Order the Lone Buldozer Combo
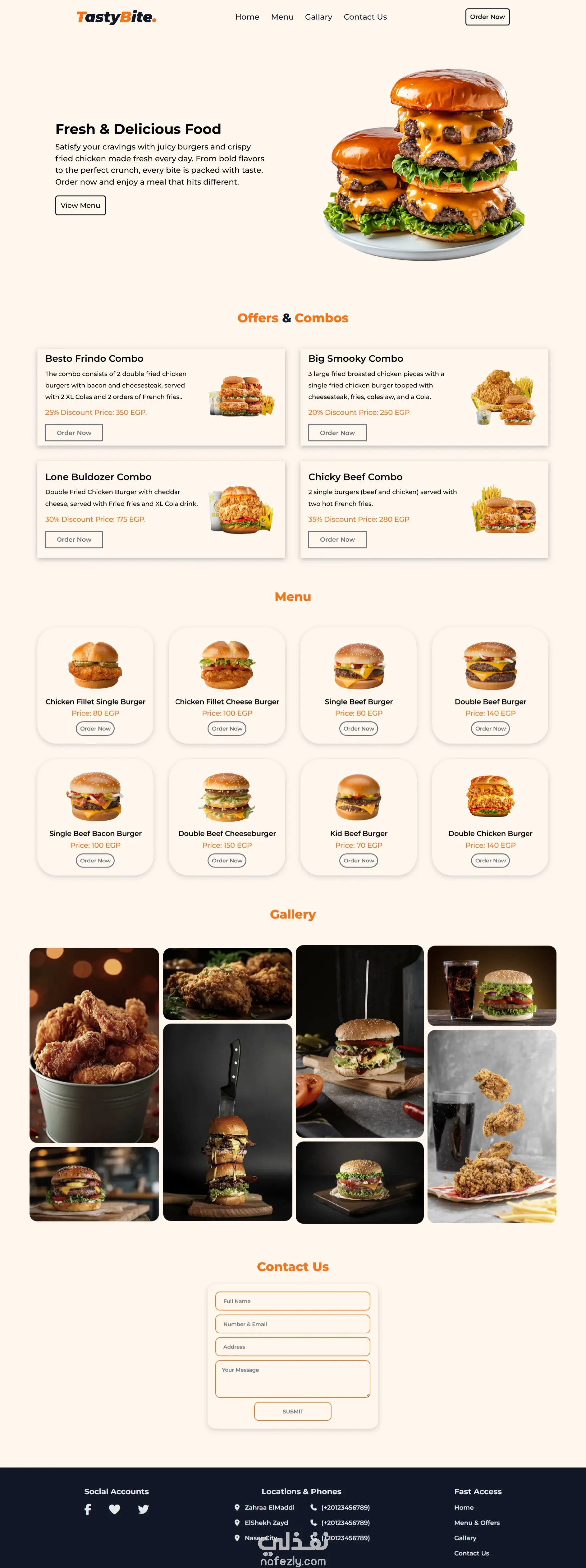This screenshot has height=1568, width=586. pyautogui.click(x=74, y=539)
